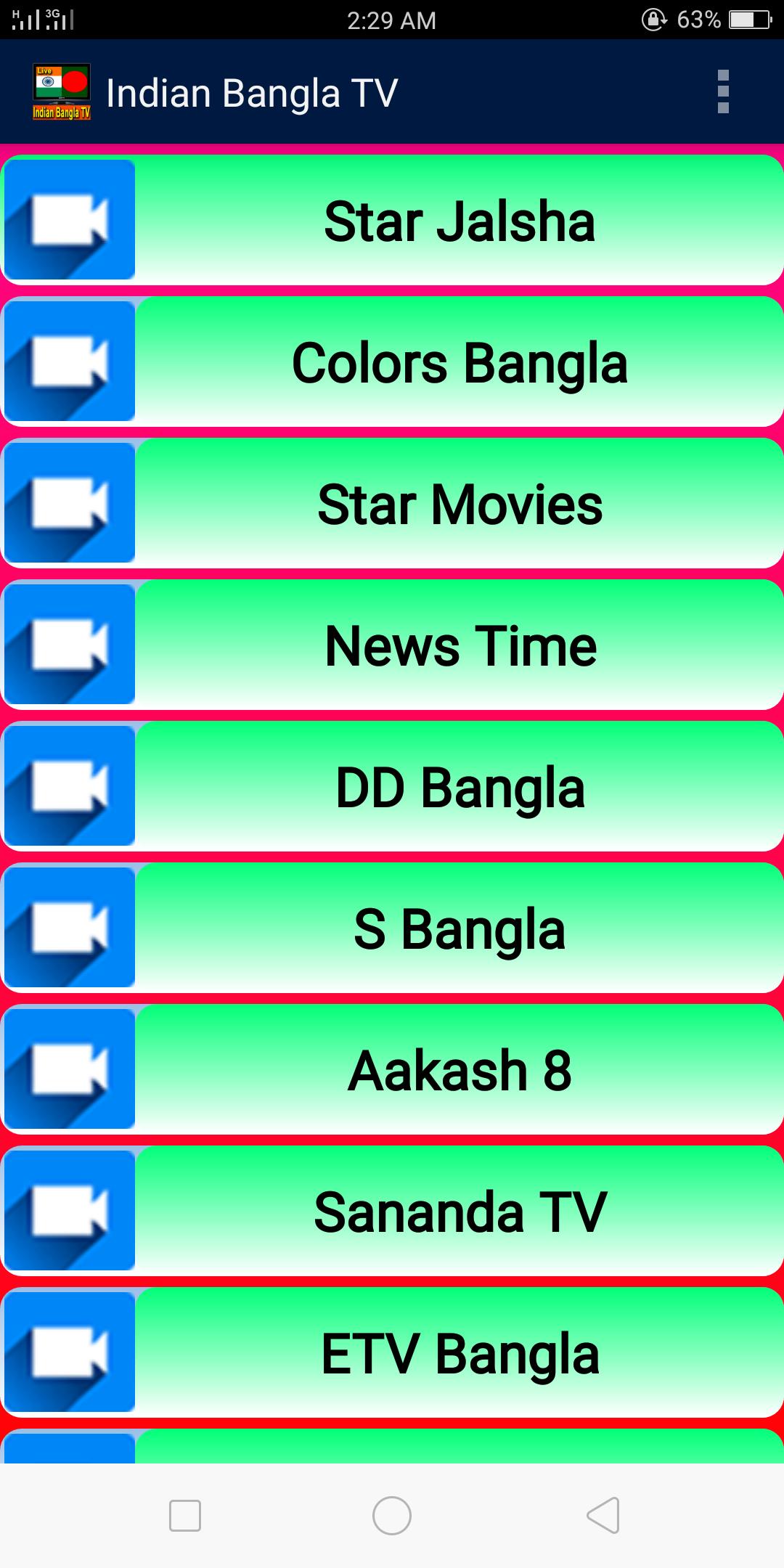Go back using system back button

(603, 1515)
